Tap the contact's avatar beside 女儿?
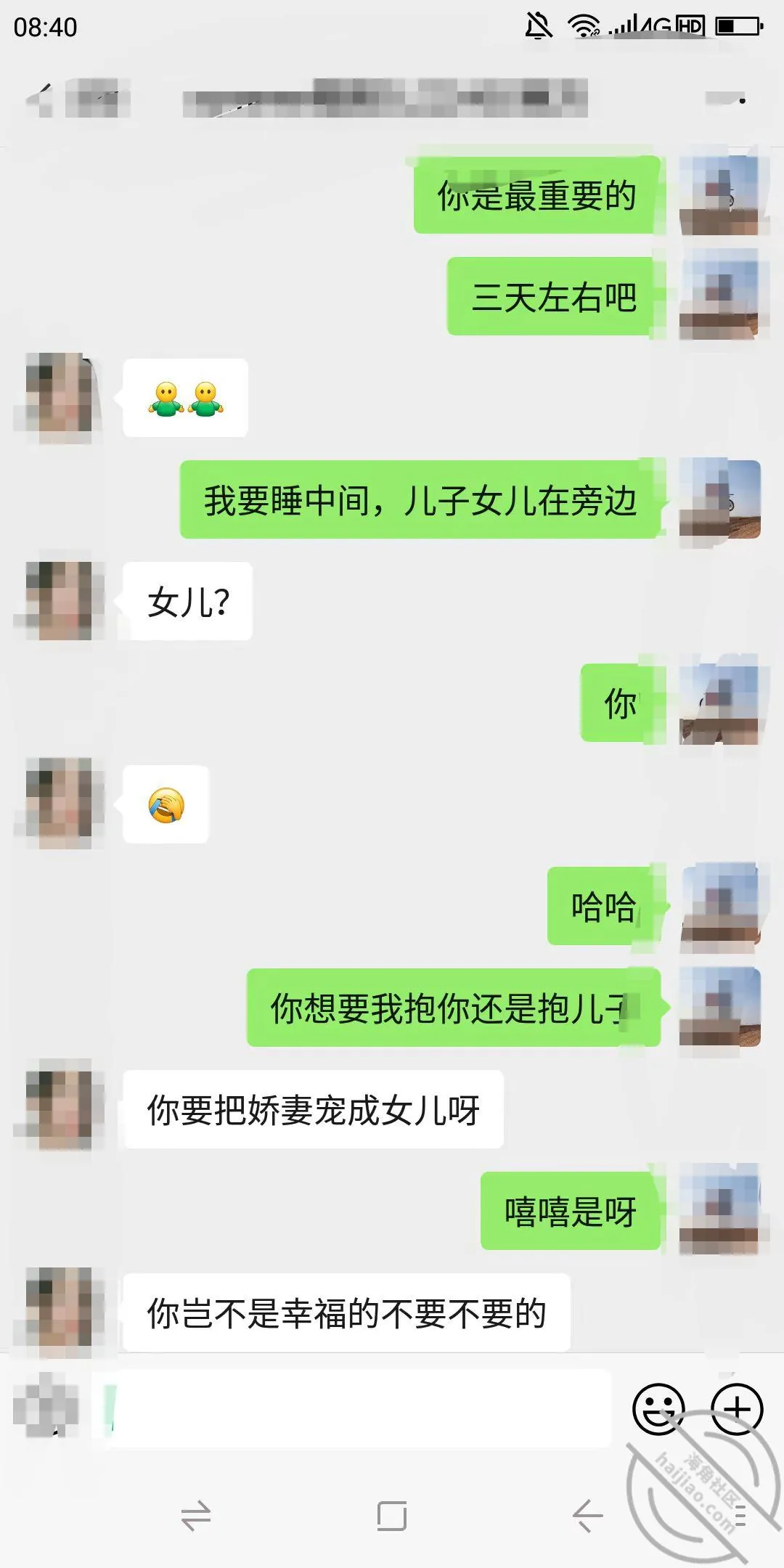 click(x=60, y=600)
